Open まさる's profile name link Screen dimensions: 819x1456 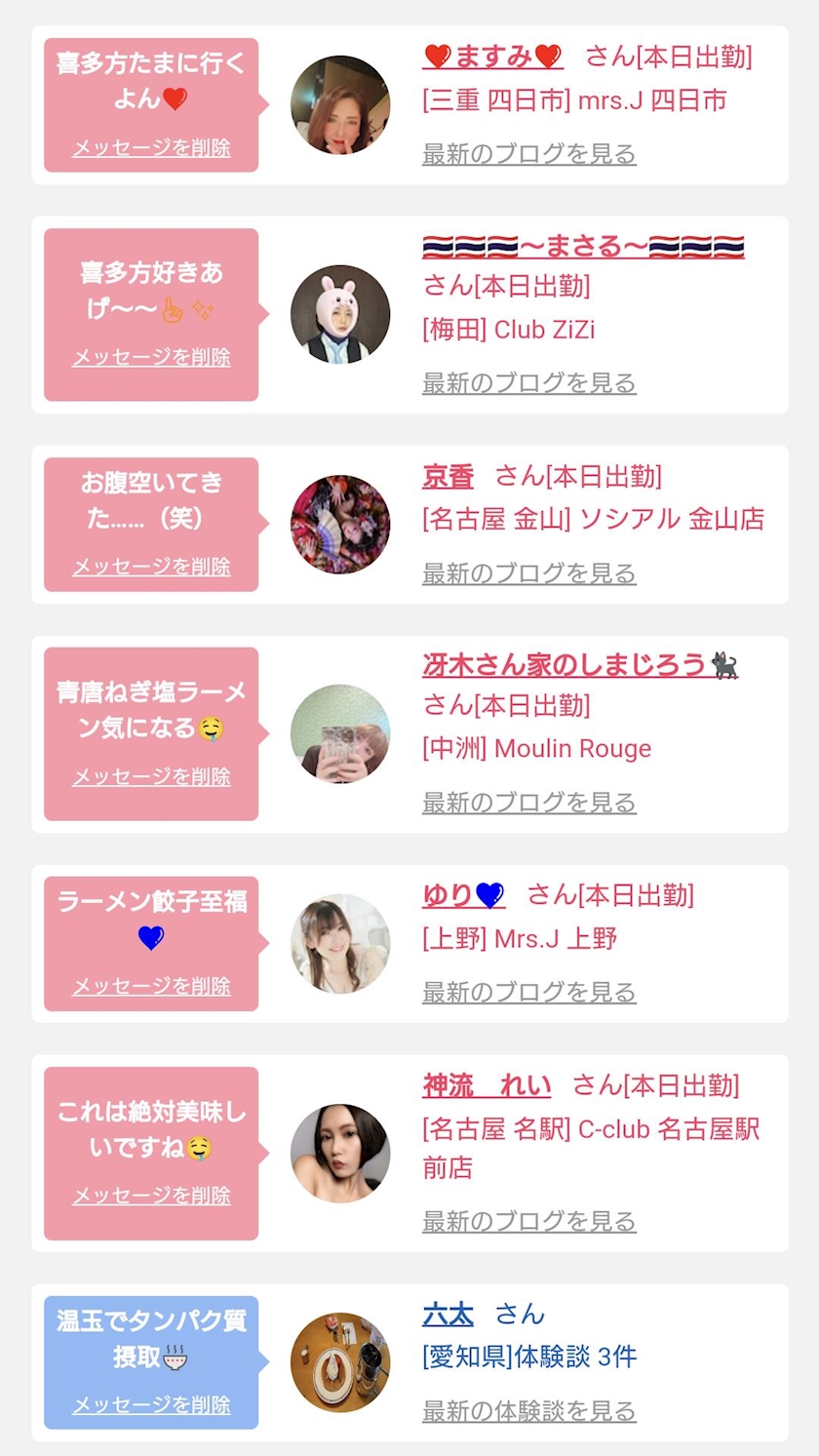583,247
